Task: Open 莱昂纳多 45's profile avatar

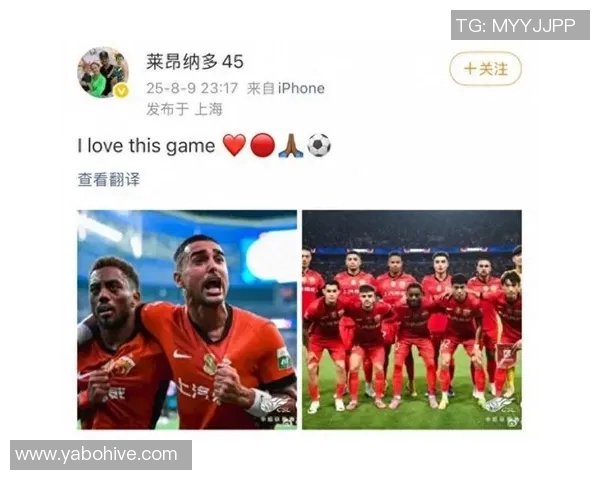Action: click(103, 72)
